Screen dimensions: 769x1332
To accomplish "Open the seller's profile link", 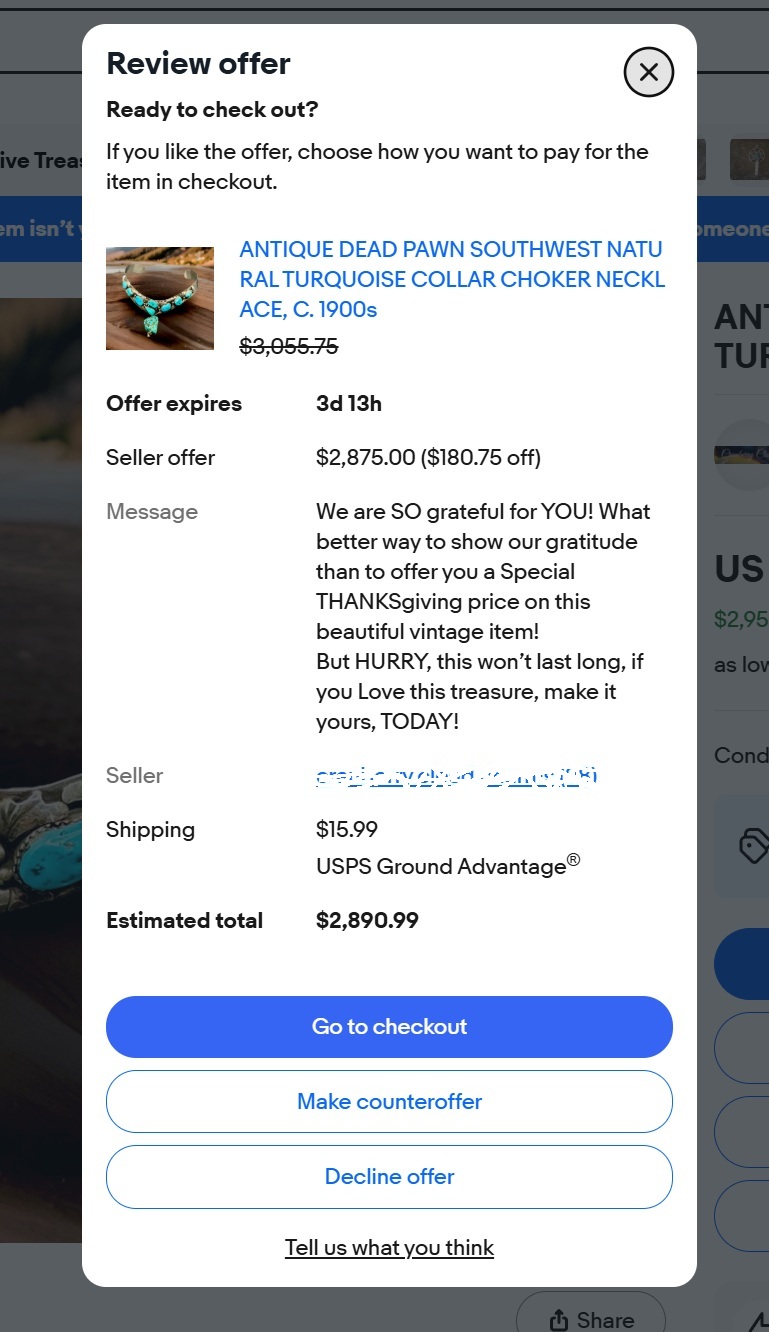I will point(456,776).
